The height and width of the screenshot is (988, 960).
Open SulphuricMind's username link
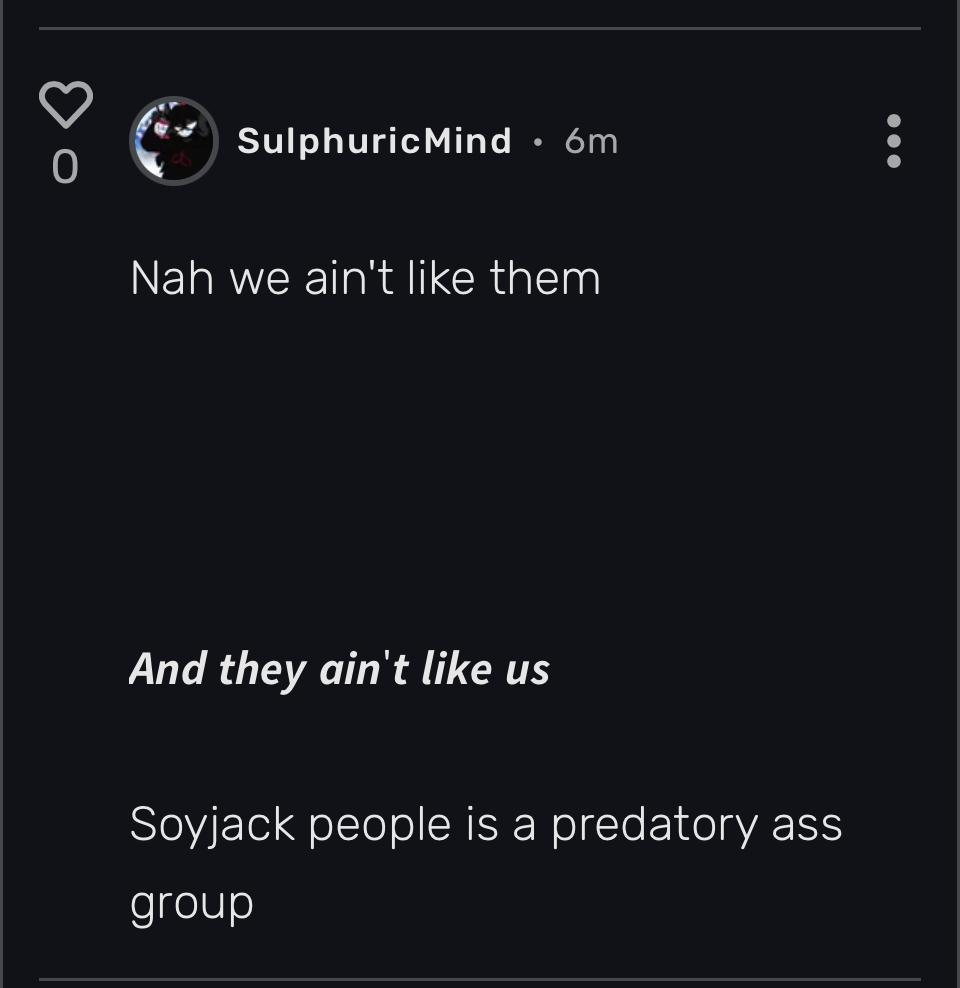point(374,141)
